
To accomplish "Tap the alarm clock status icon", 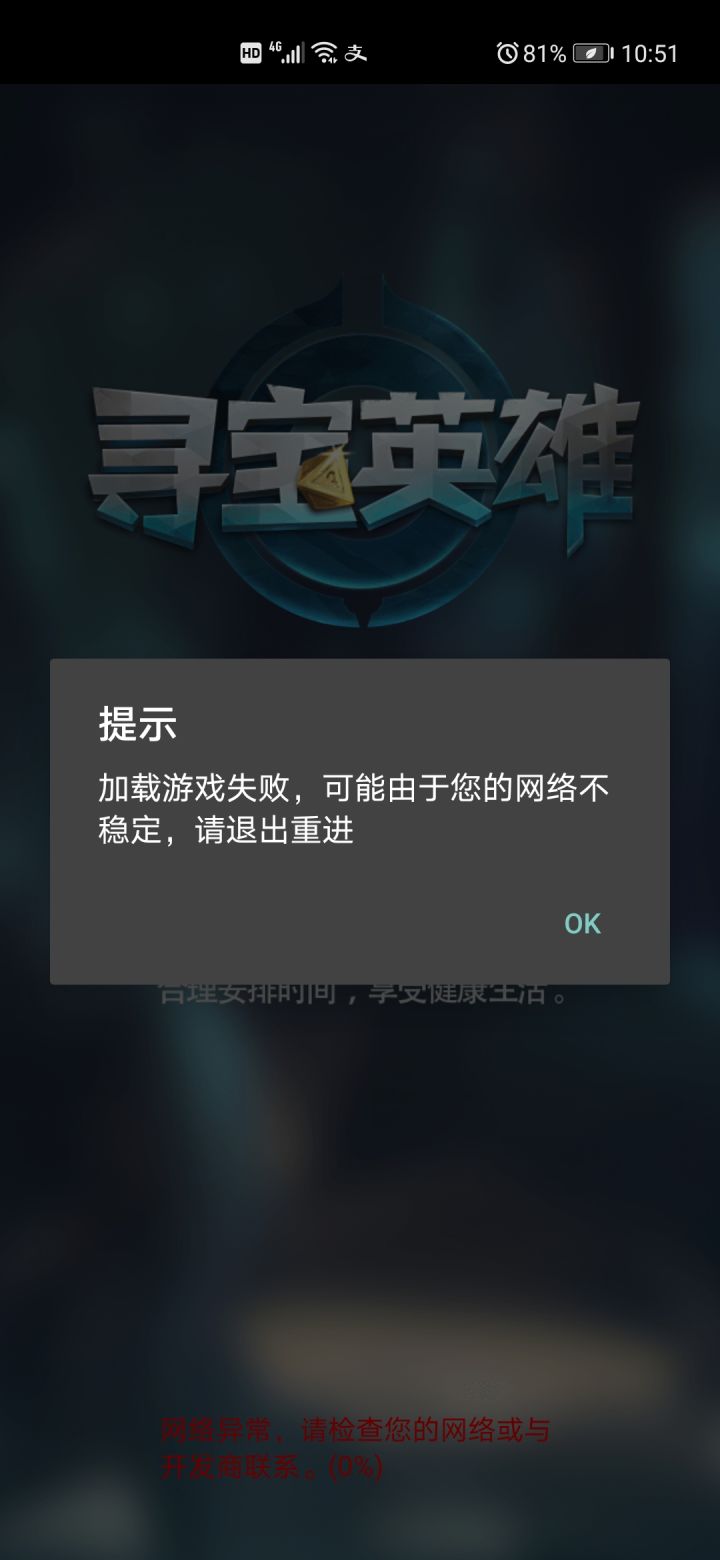I will (x=507, y=52).
